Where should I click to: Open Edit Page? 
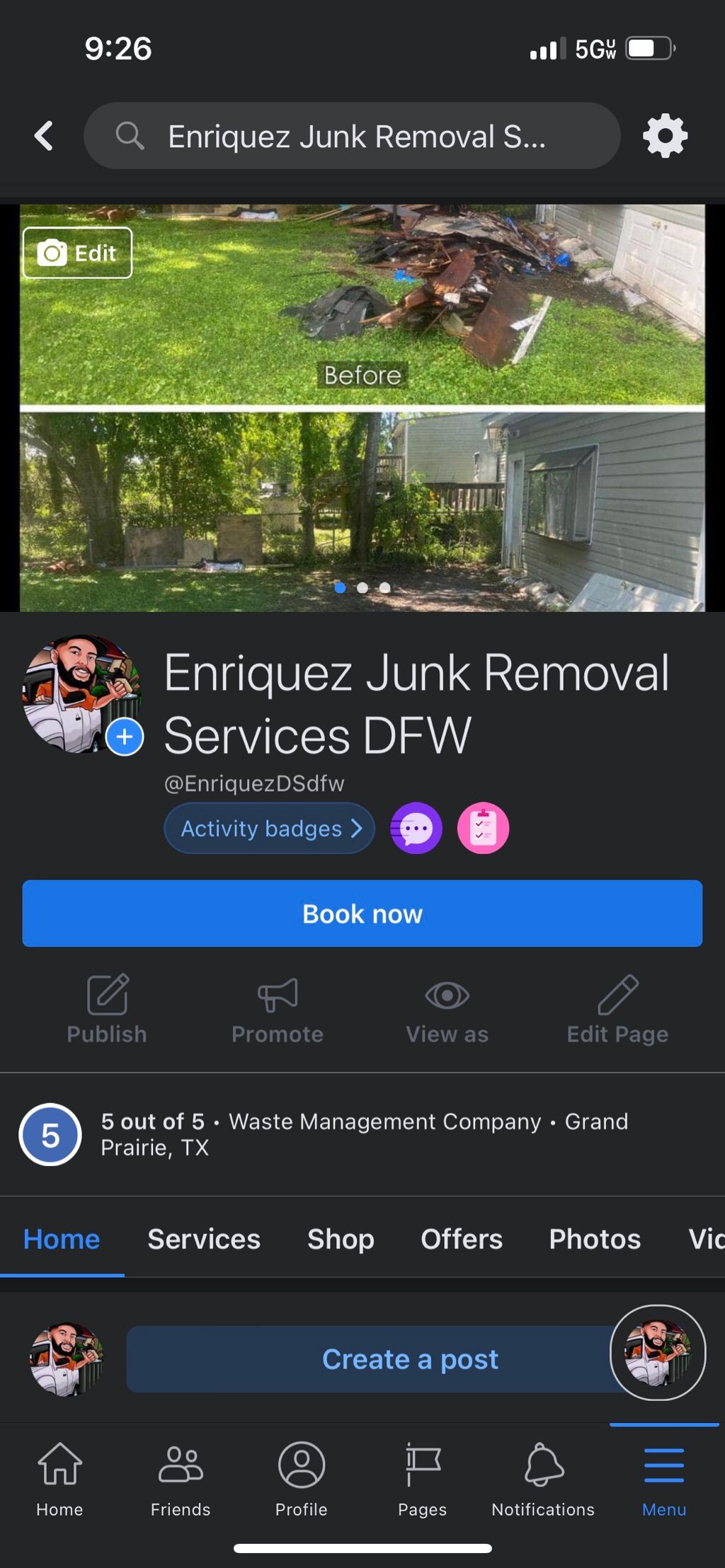(617, 1010)
